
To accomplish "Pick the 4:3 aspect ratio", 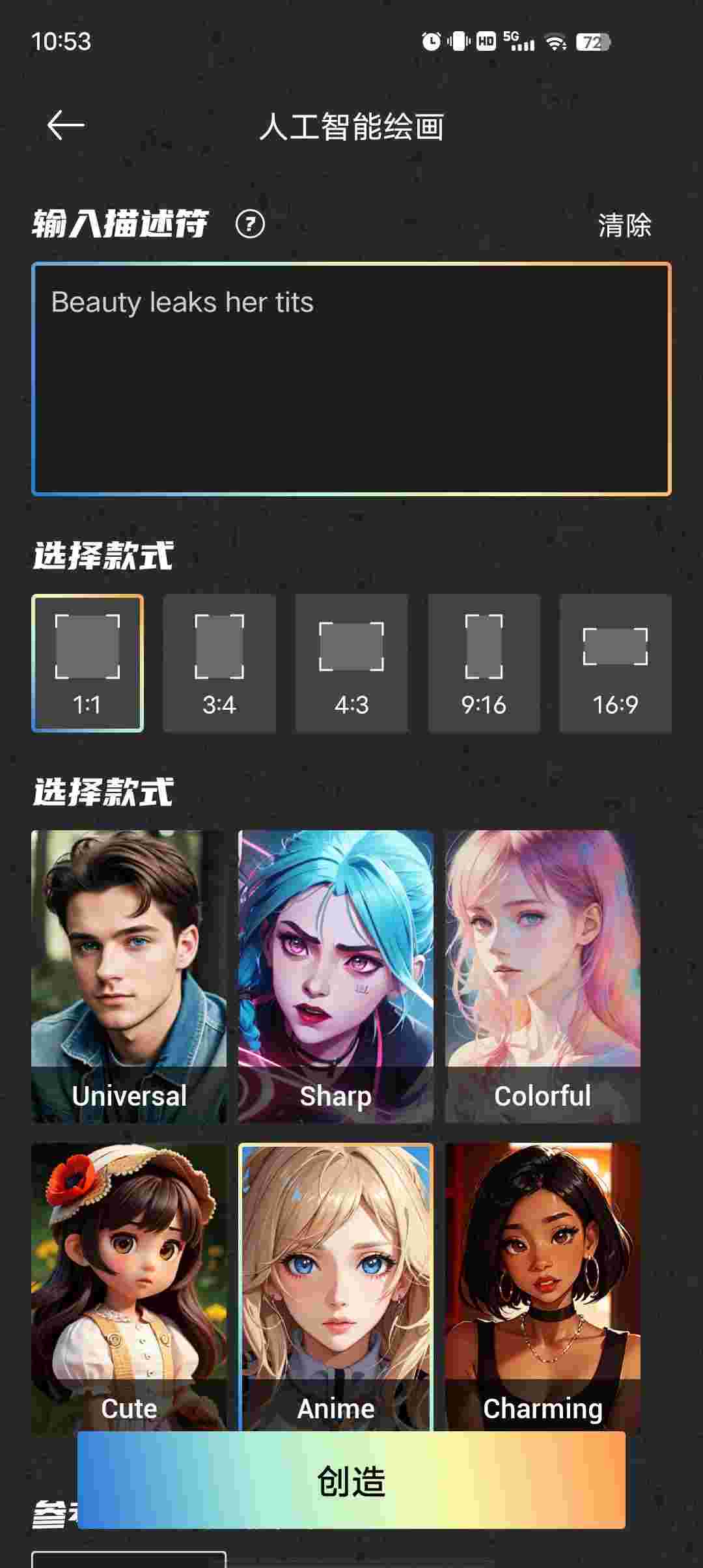I will (x=351, y=663).
